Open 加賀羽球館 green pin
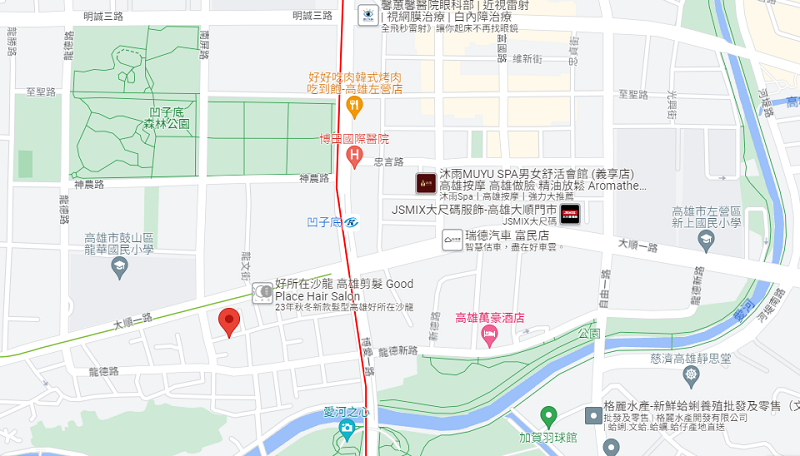Screen dimensions: 800x456 click(x=548, y=416)
